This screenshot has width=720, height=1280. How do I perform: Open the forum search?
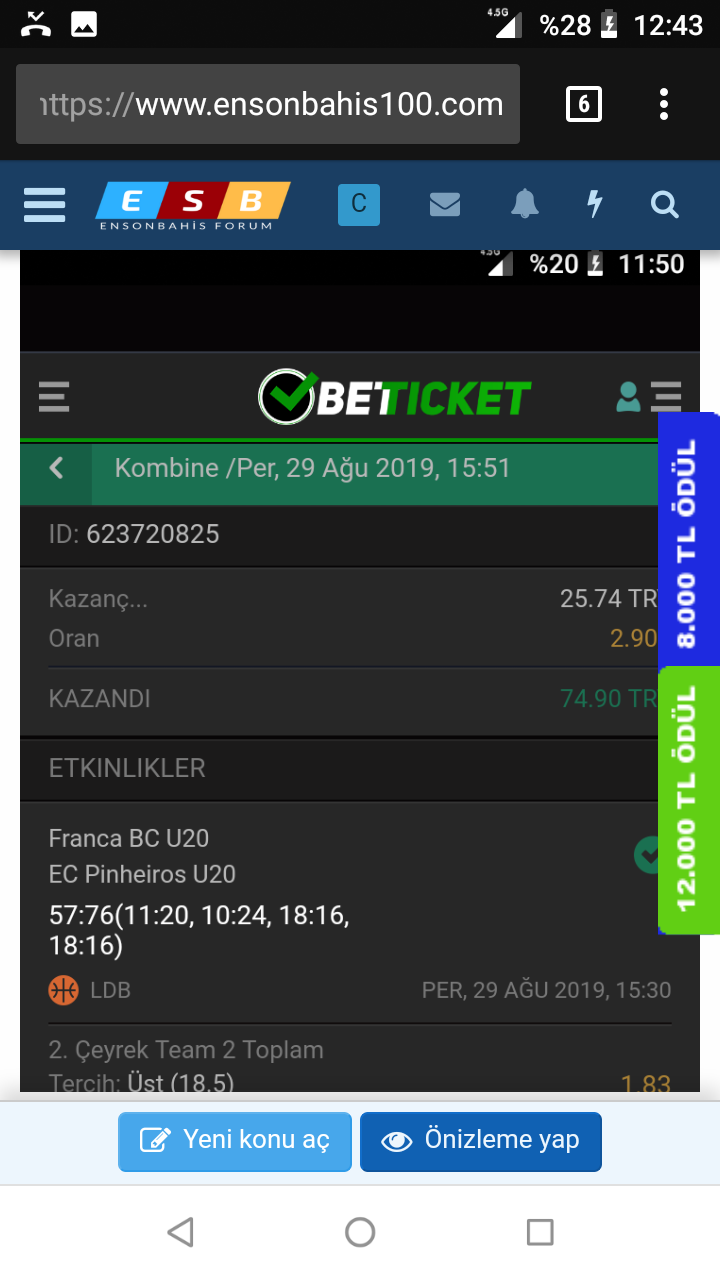665,205
